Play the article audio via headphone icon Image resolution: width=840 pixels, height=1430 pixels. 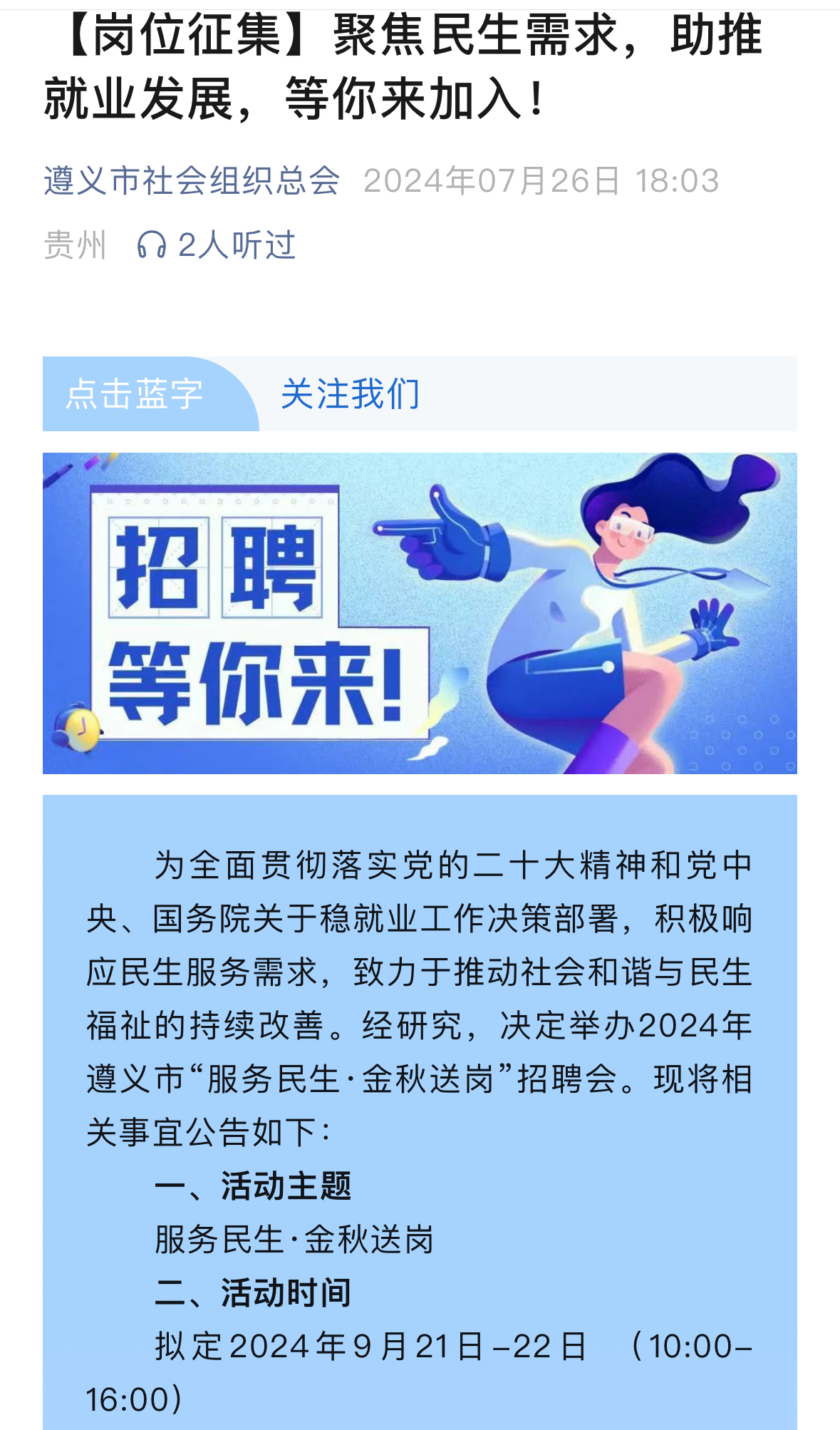pyautogui.click(x=151, y=245)
